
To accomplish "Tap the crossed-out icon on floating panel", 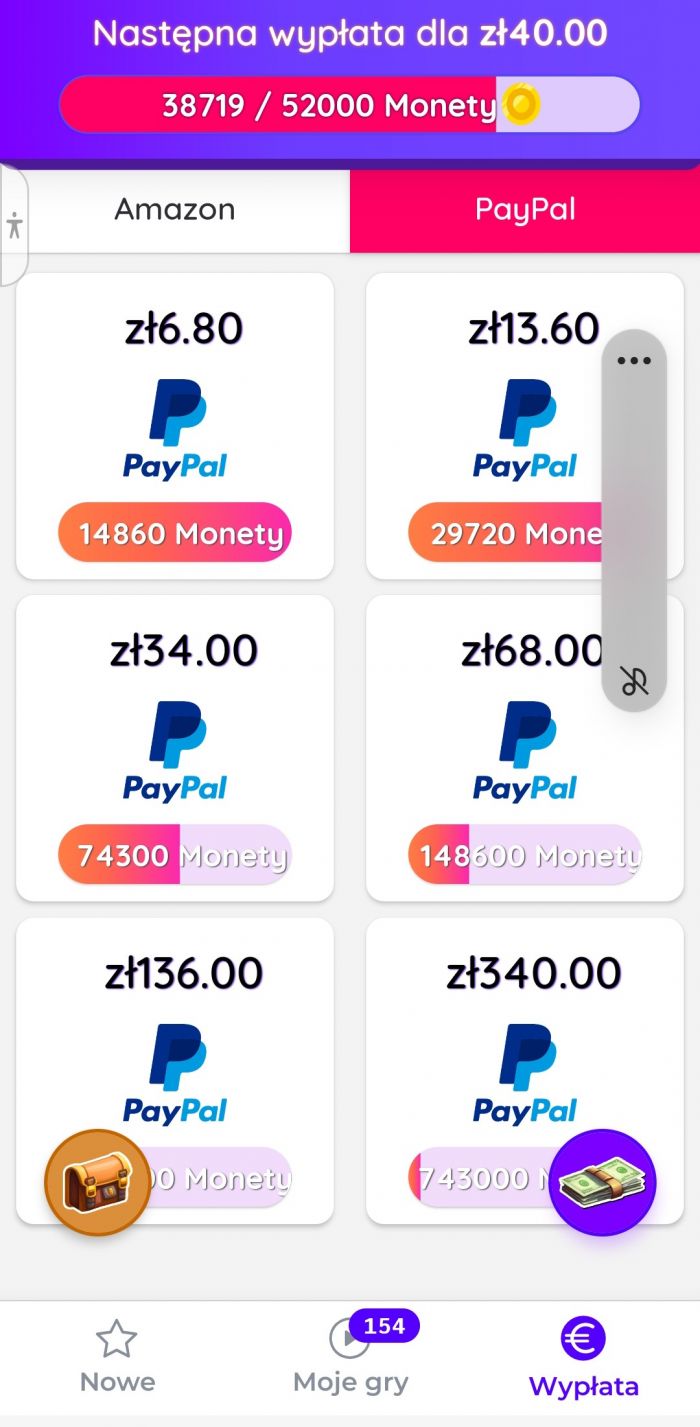I will (634, 681).
